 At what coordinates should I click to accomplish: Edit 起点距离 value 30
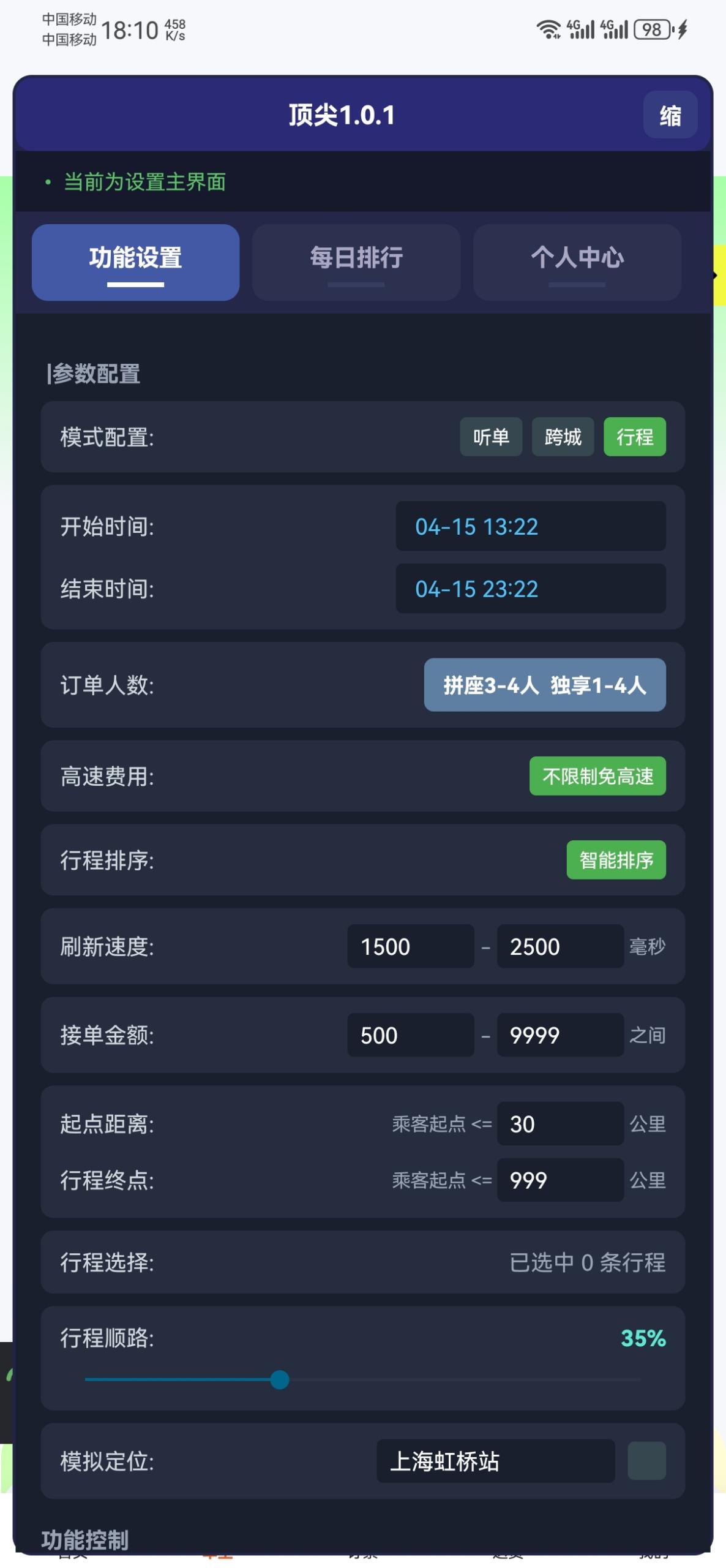pos(560,1124)
